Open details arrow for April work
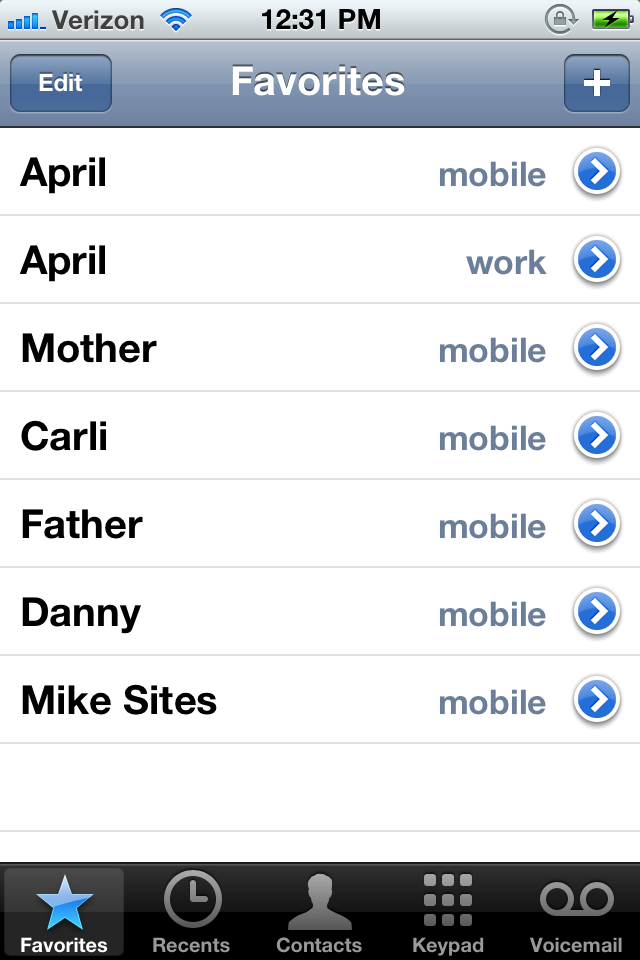The width and height of the screenshot is (640, 960). (596, 262)
